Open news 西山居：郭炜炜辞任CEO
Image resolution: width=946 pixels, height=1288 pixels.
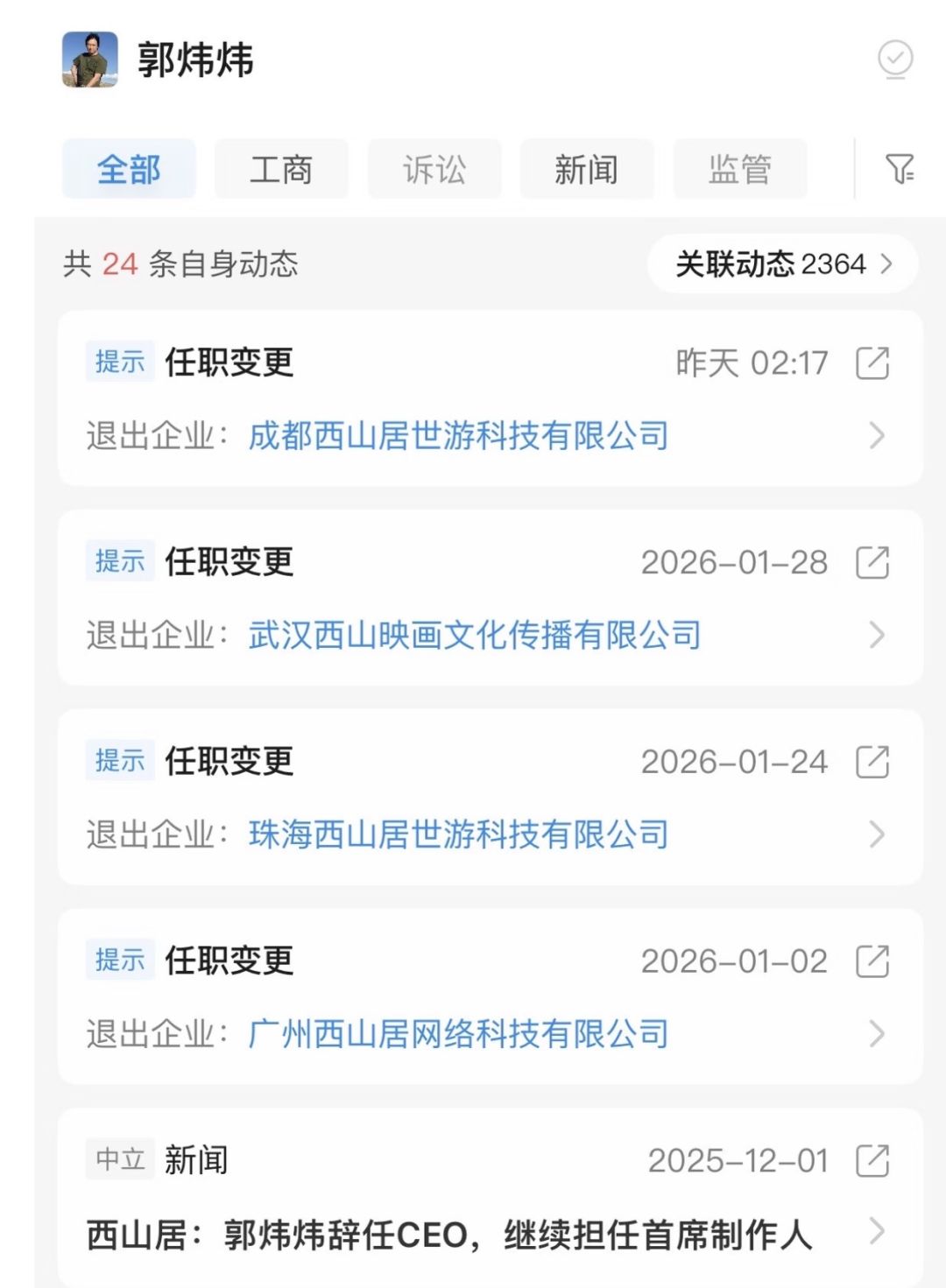point(449,1235)
